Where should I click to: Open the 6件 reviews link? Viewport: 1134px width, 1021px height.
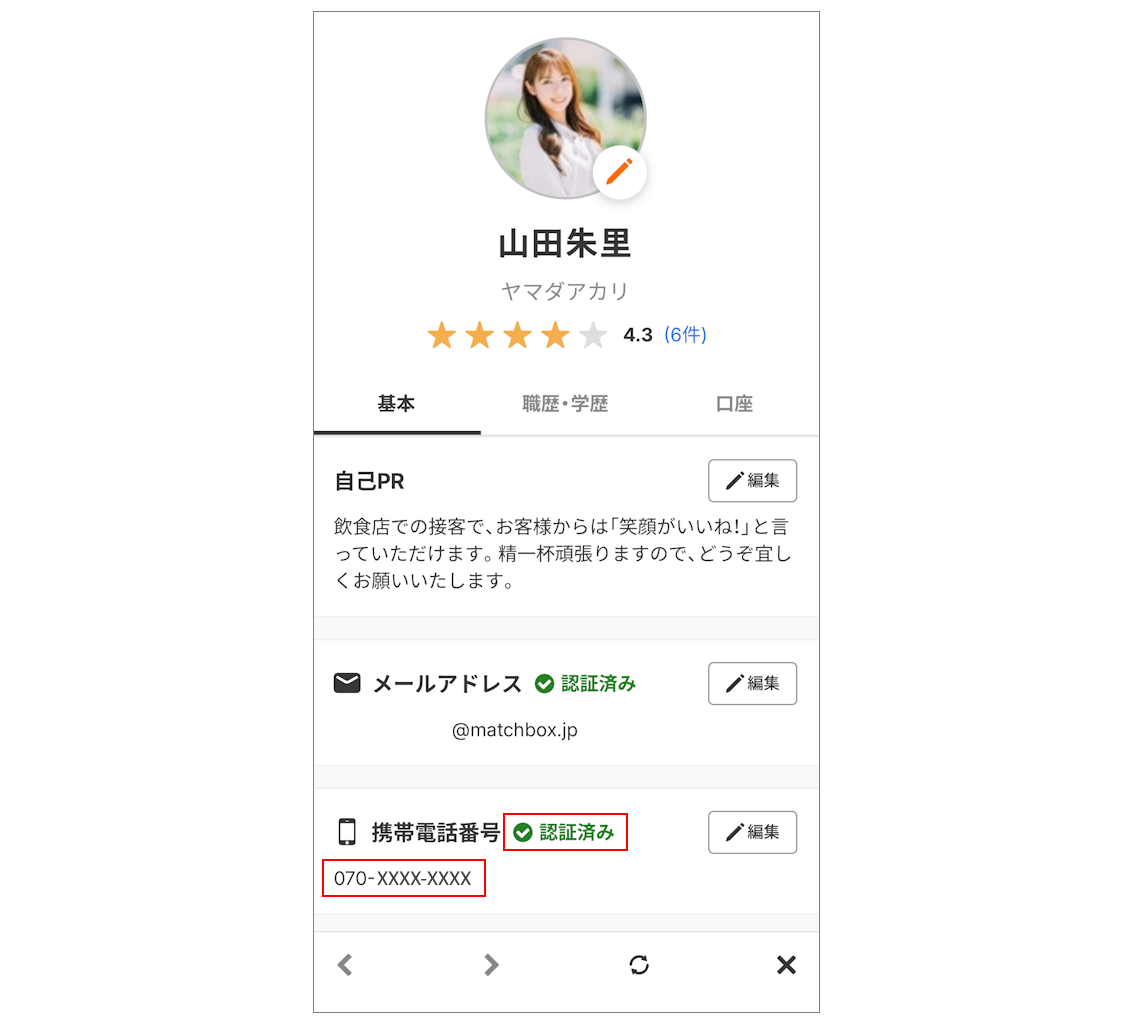point(685,335)
